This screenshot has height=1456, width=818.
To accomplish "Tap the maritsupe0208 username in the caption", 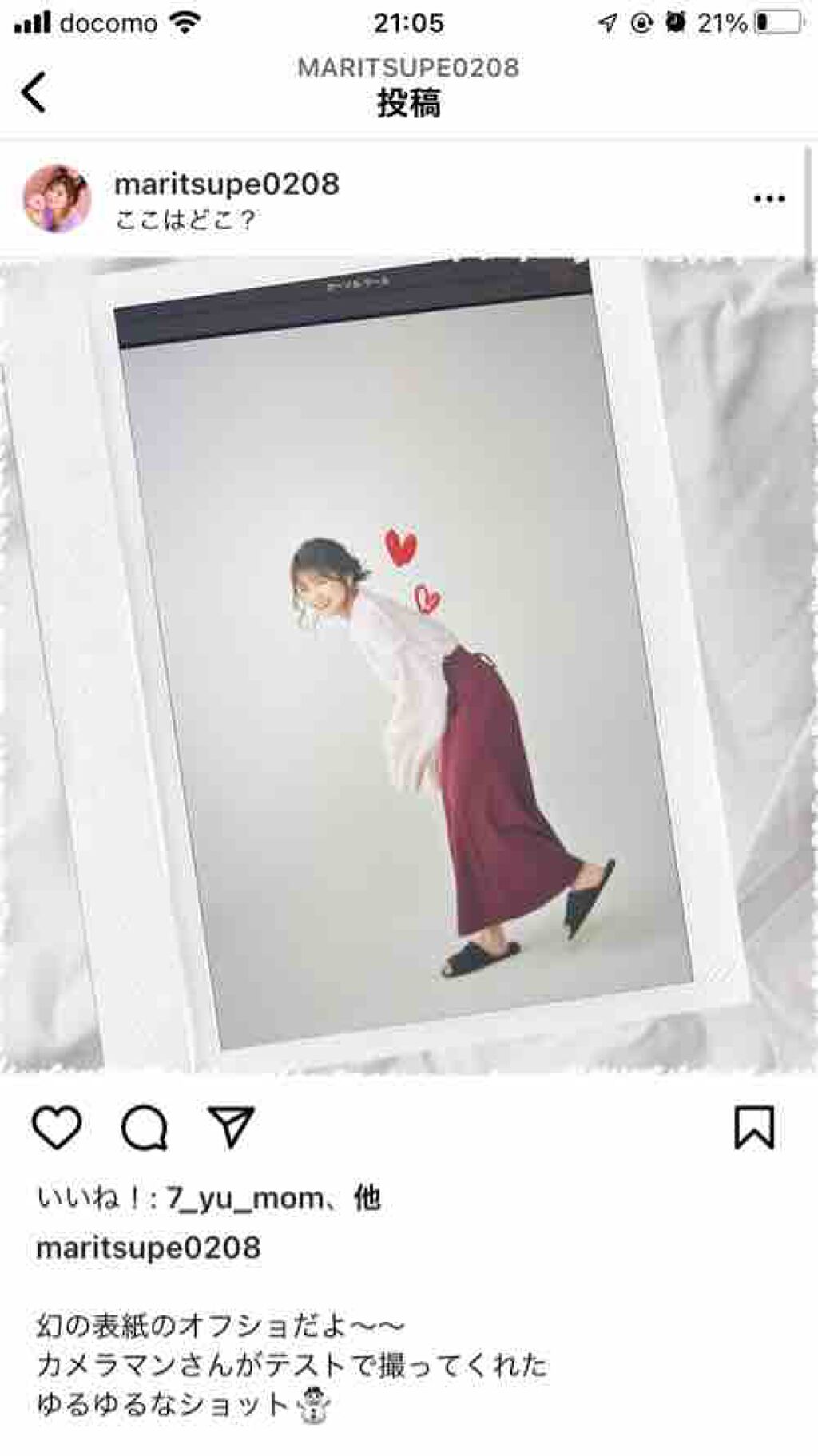I will (x=149, y=1248).
